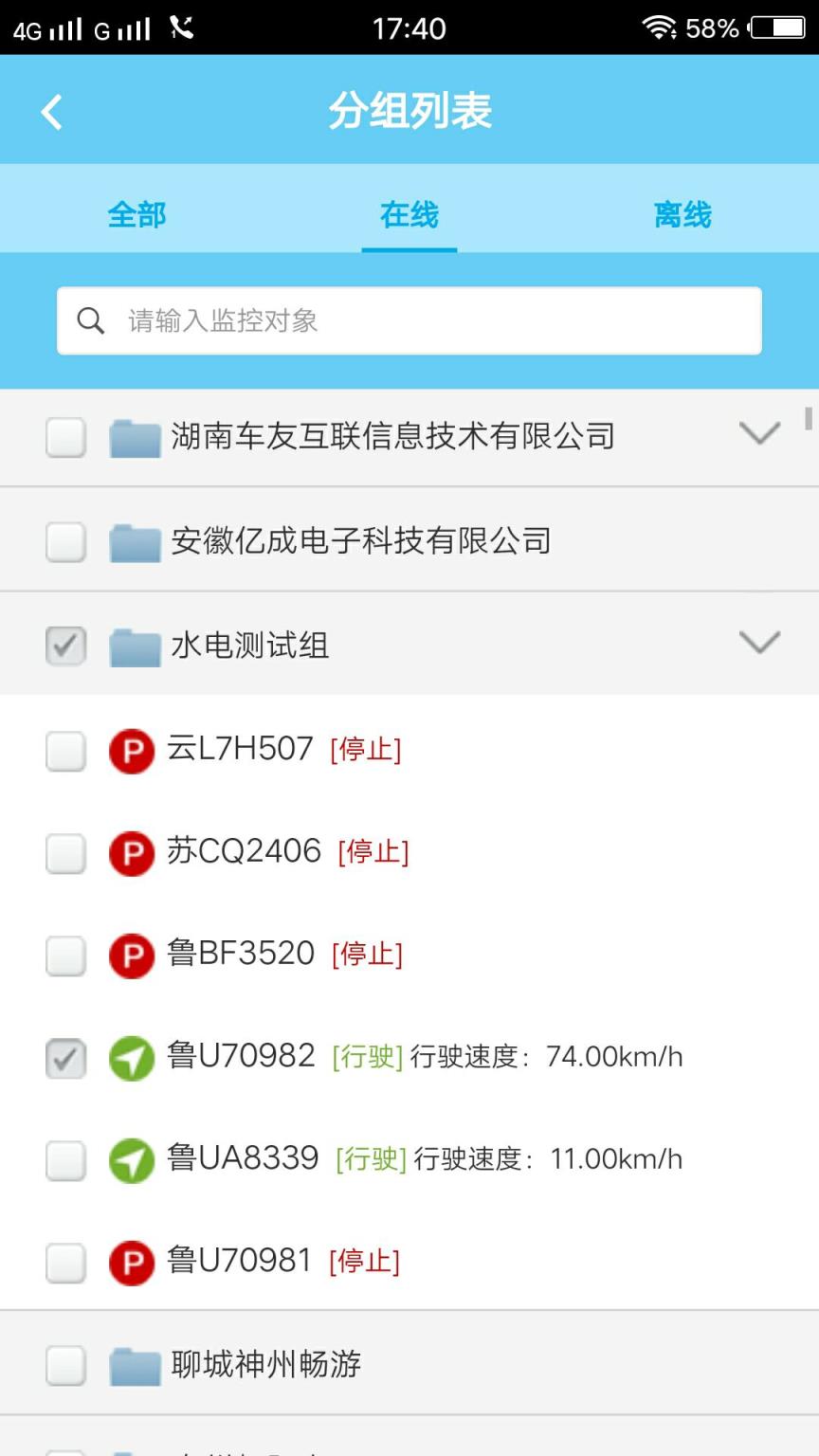
Task: Click the green driving icon for 鲁UA8339
Action: point(131,1161)
